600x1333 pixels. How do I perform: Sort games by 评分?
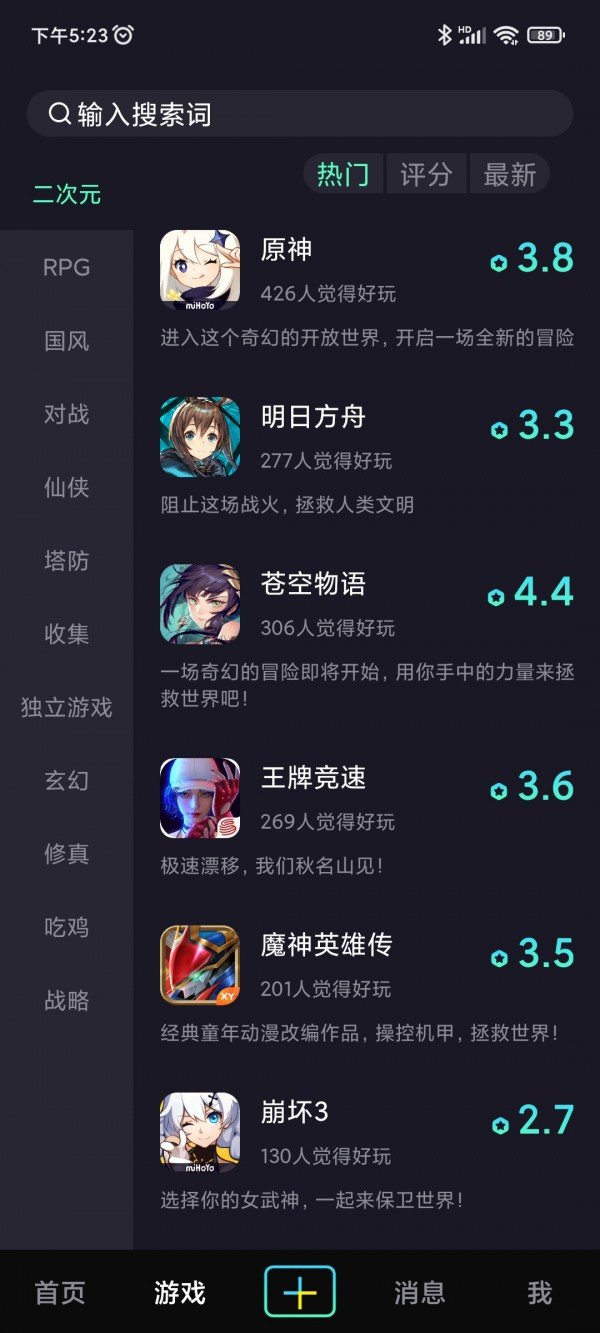tap(426, 175)
